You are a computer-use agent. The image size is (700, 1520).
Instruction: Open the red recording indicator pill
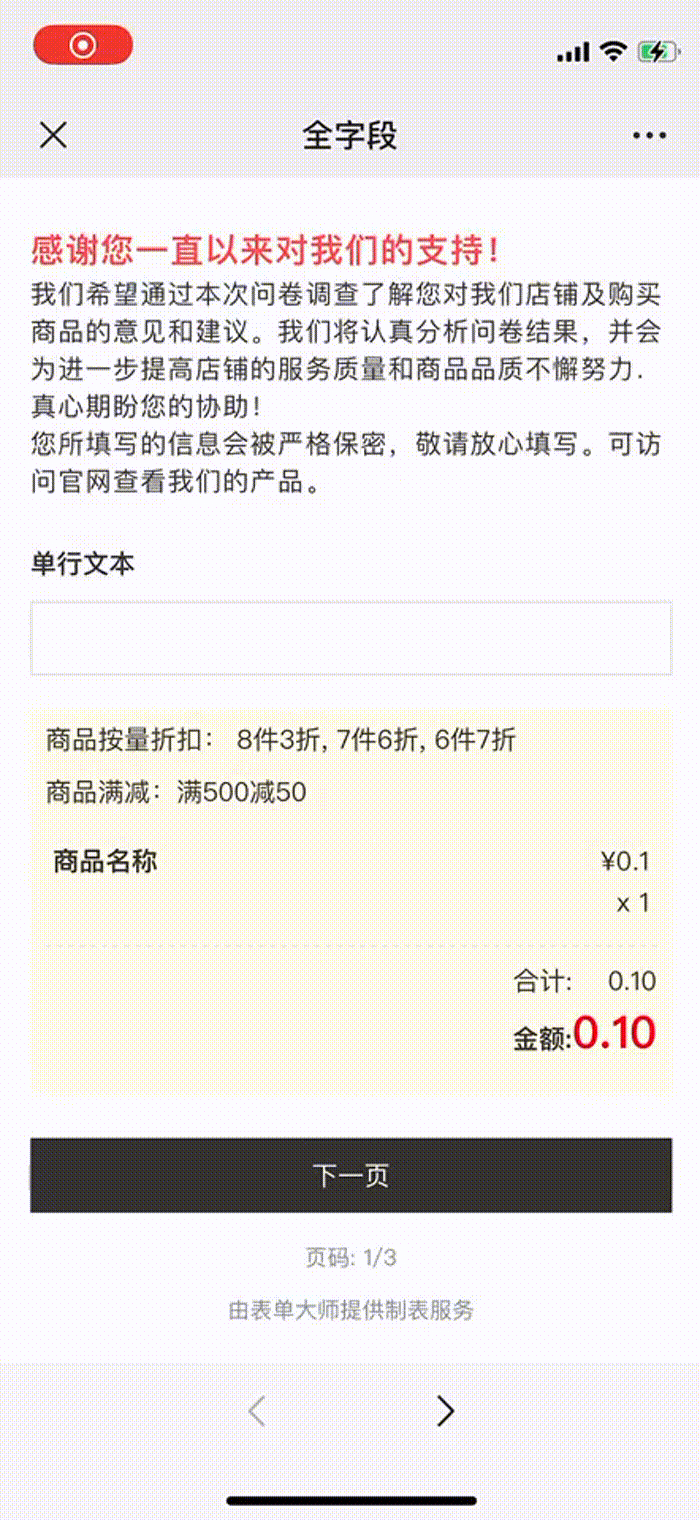tap(83, 46)
